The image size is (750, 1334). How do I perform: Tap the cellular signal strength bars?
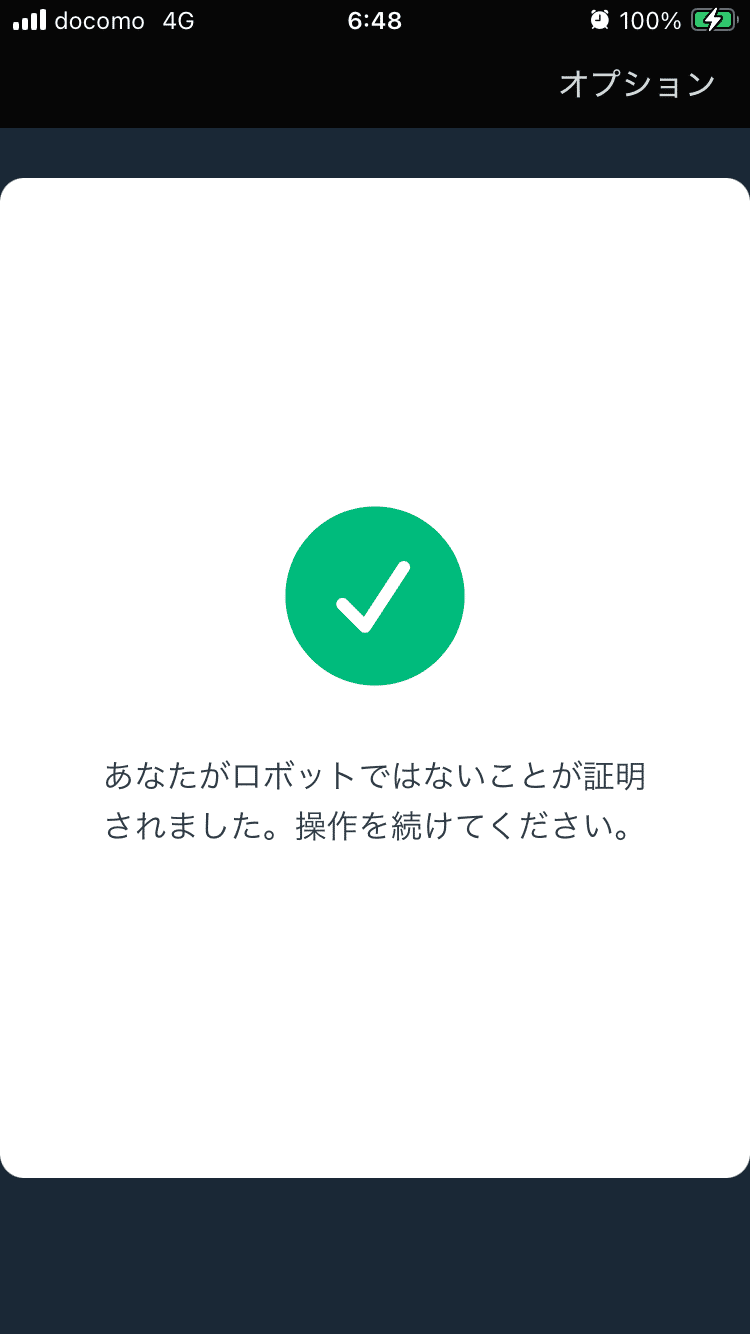click(27, 20)
